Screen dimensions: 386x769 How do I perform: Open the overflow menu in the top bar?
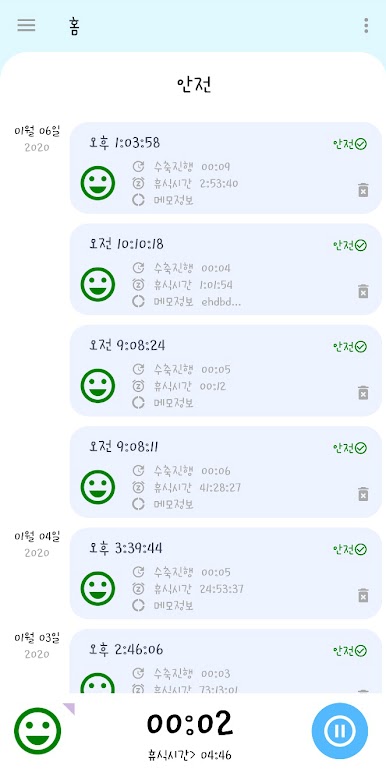pos(366,26)
